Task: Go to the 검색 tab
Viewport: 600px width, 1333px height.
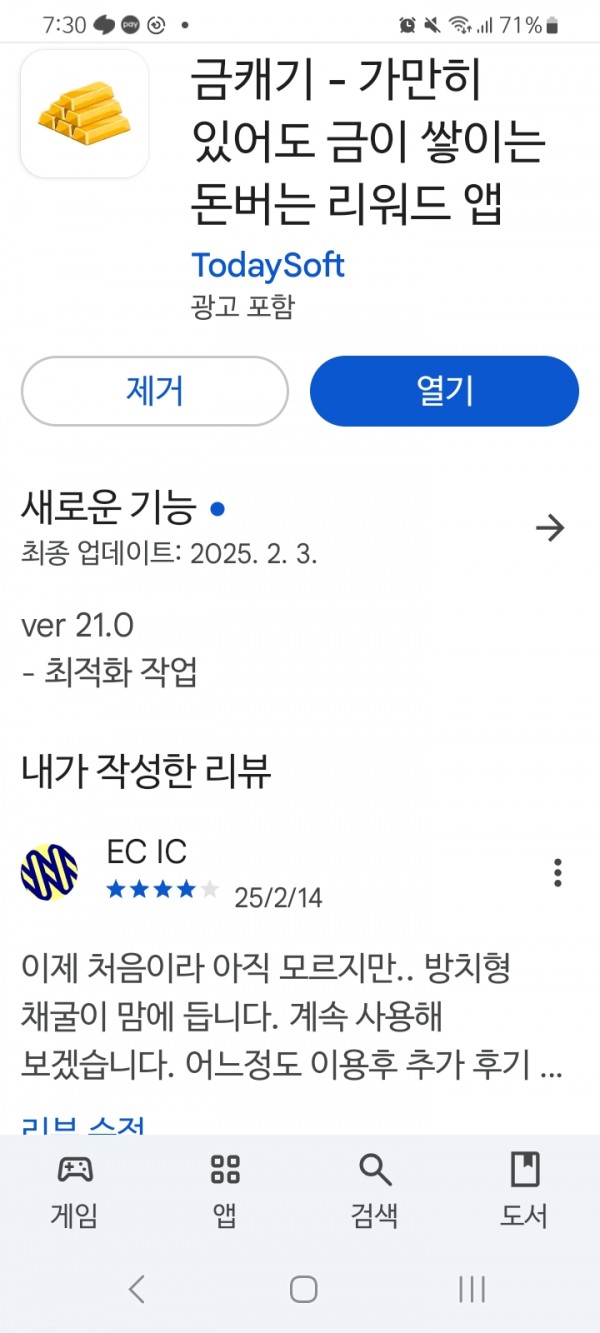Action: [375, 1190]
